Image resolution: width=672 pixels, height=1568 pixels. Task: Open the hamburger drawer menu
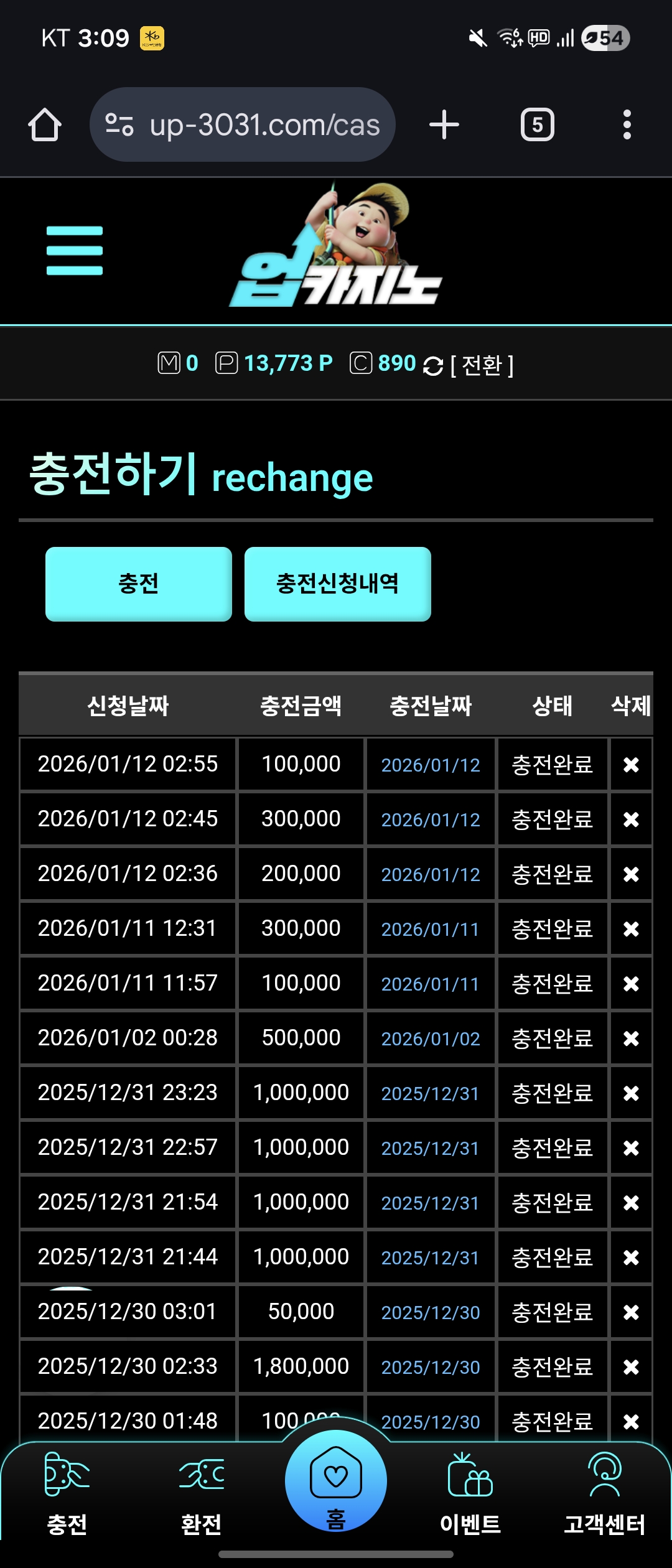click(x=75, y=251)
